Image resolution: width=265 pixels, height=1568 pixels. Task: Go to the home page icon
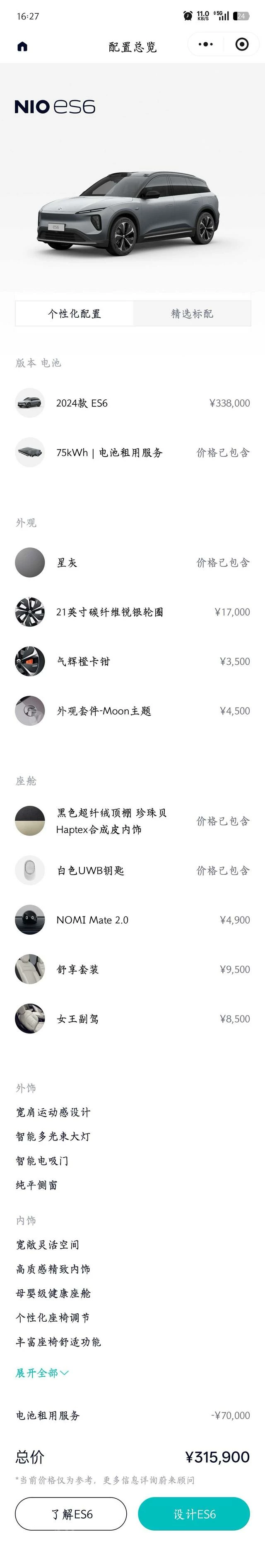point(22,46)
